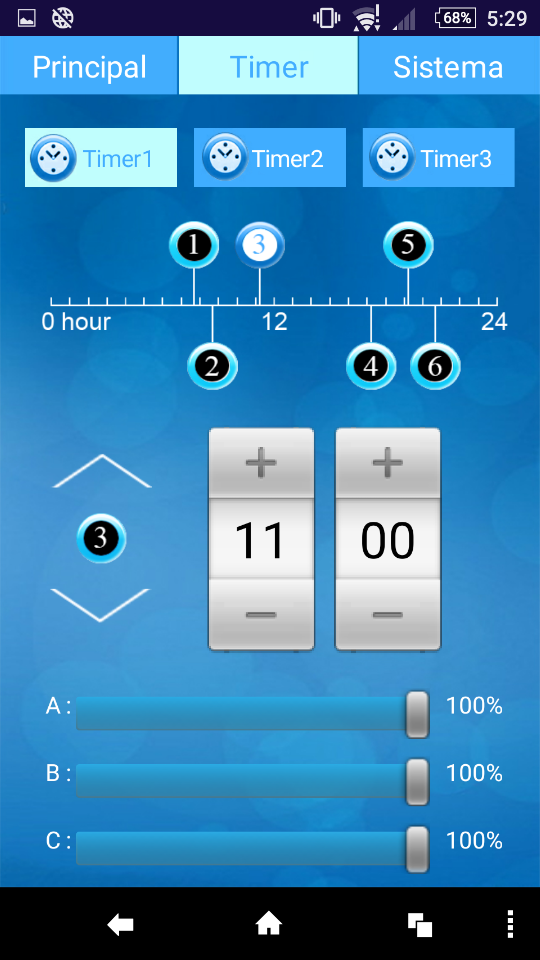
Task: Select Timer2
Action: [270, 157]
